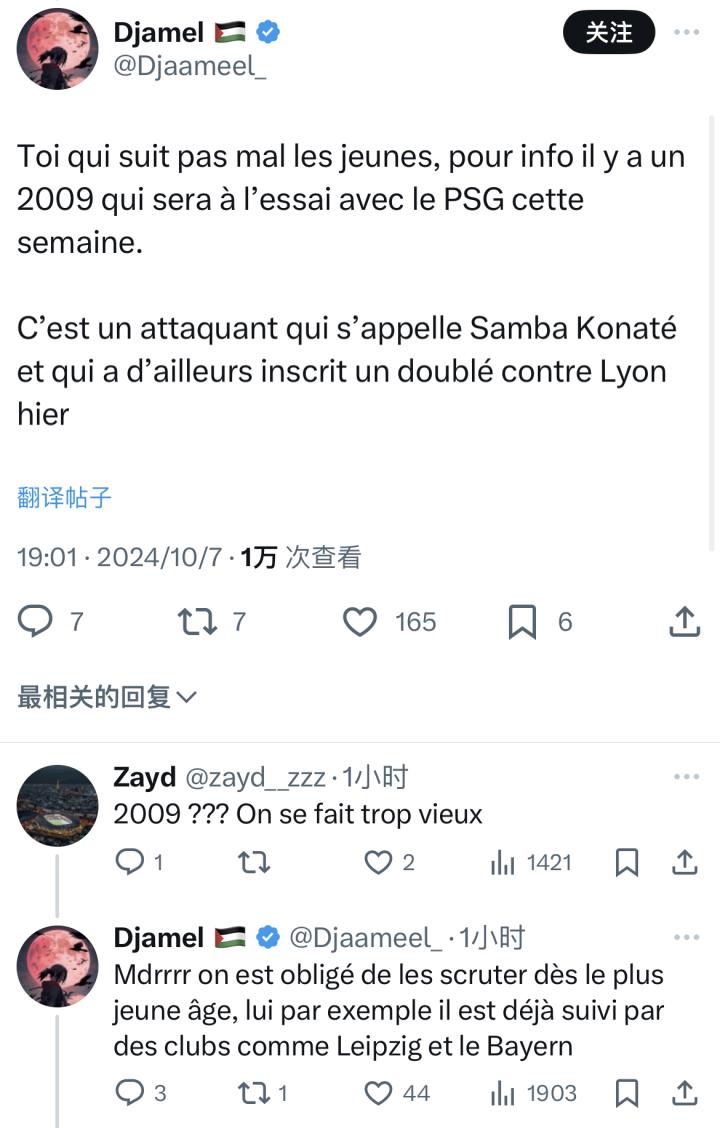
Task: Like Zayd's reply
Action: pos(377,862)
